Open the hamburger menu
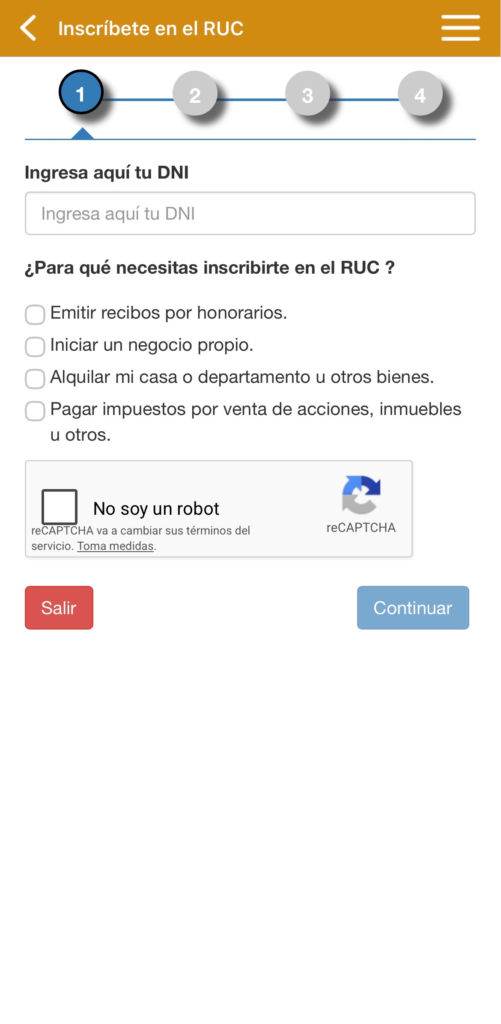501x1024 pixels. [461, 28]
